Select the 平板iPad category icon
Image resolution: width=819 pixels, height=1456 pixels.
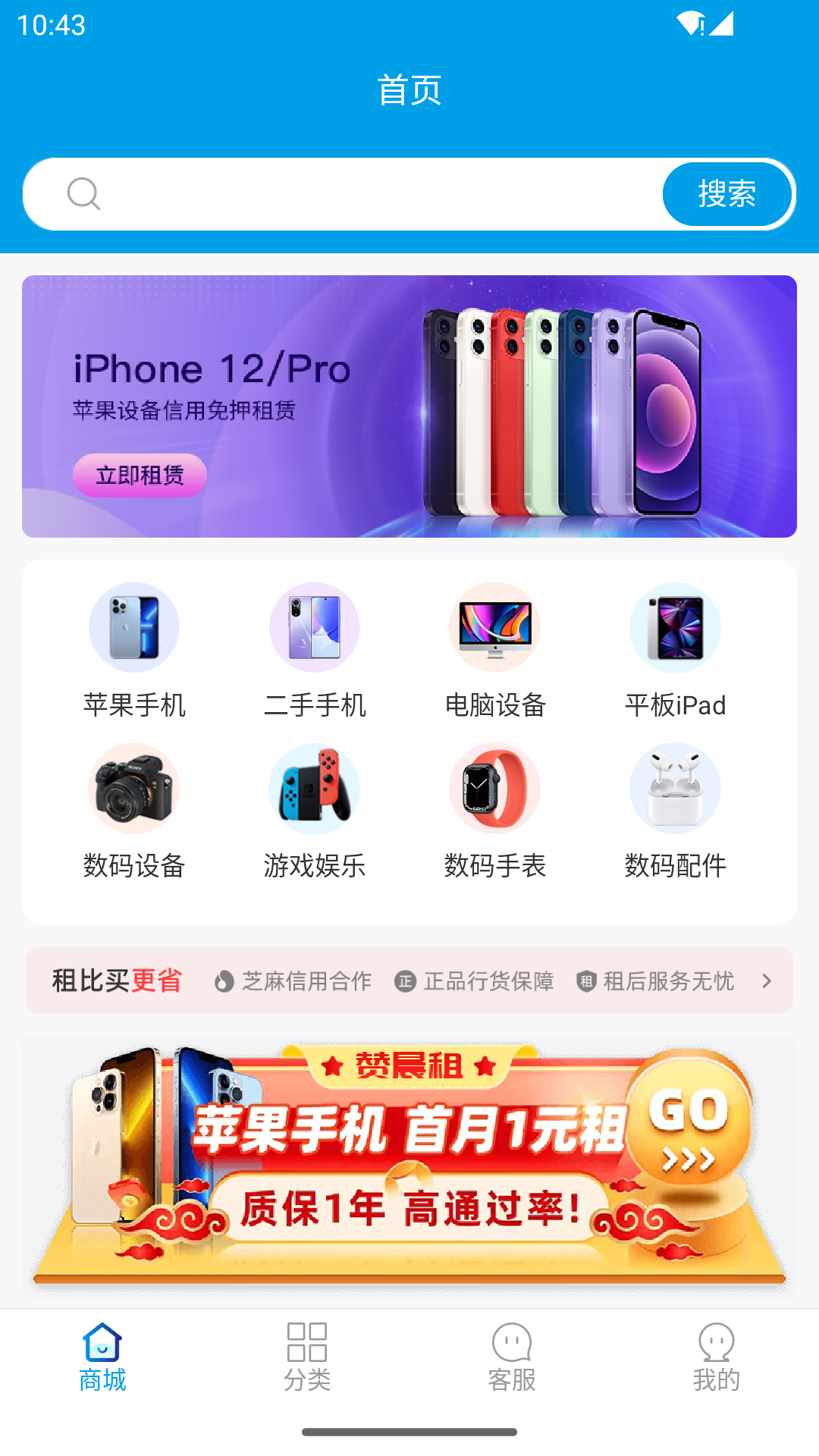[x=676, y=627]
